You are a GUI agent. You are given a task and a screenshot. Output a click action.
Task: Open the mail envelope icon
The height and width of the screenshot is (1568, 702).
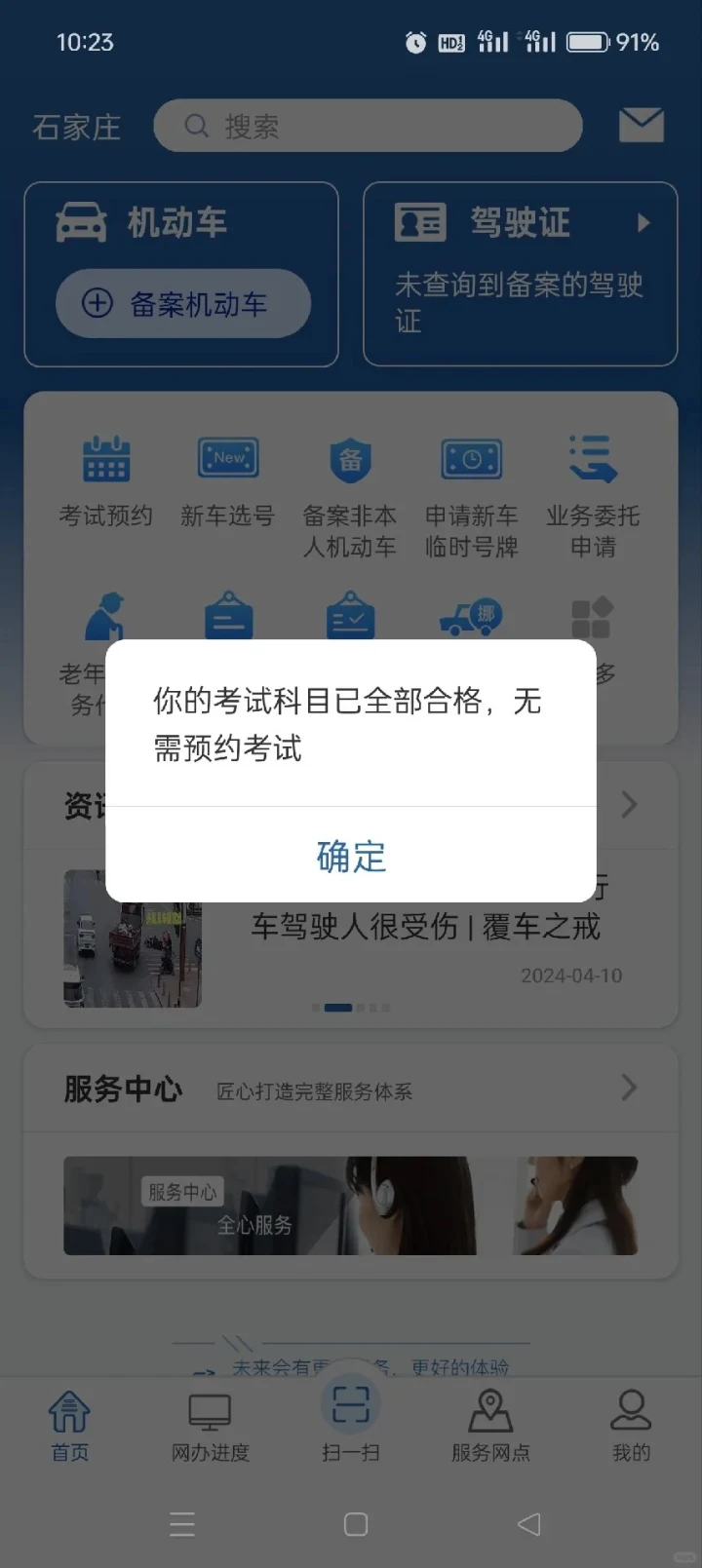tap(642, 126)
